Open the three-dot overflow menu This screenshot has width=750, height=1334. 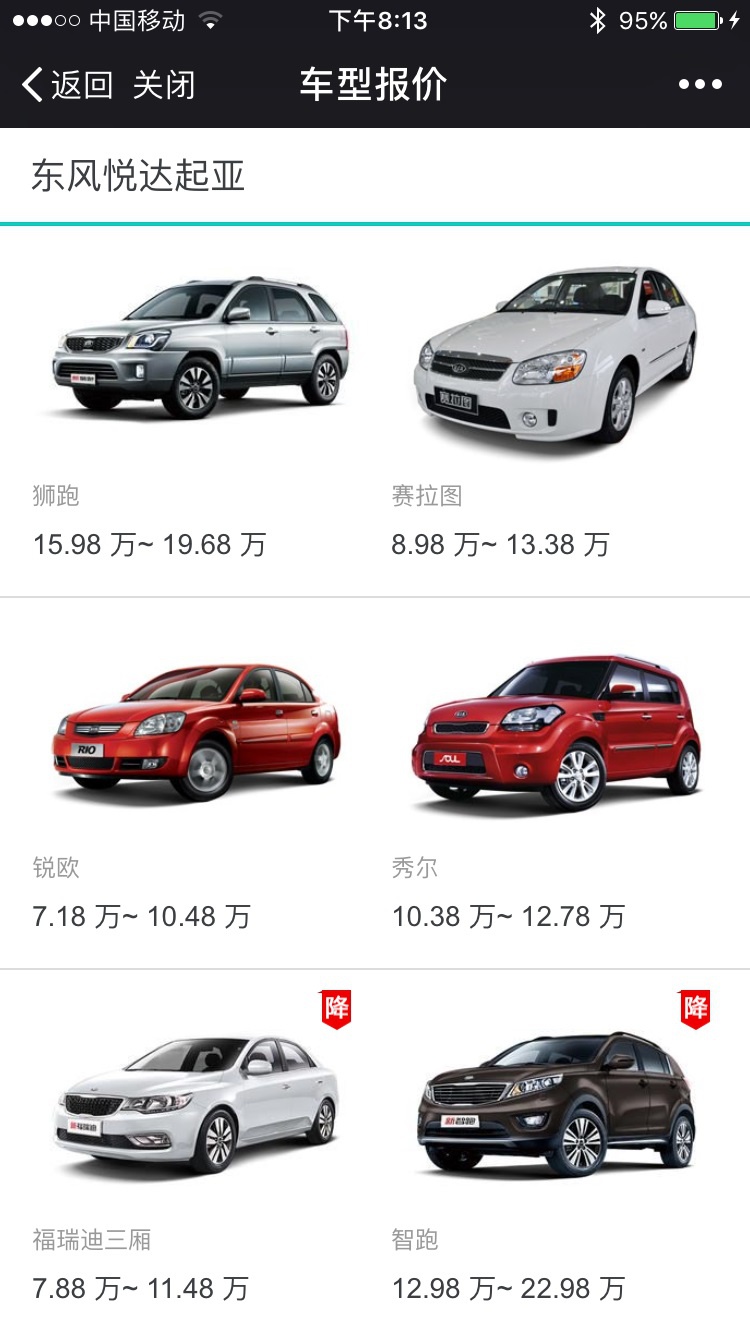[700, 85]
